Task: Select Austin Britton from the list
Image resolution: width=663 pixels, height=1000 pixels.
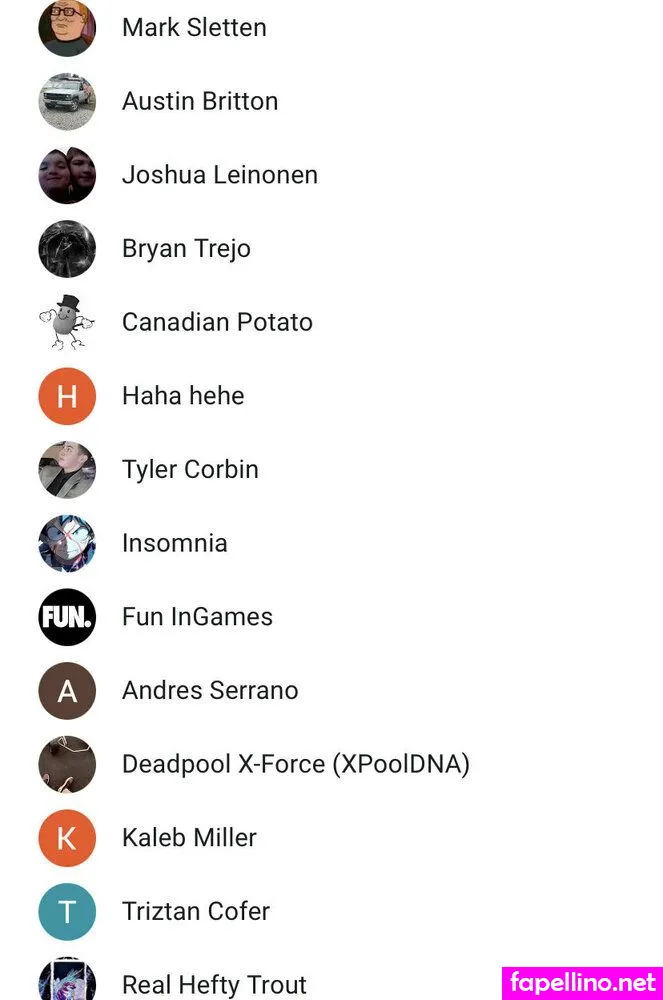Action: click(200, 101)
